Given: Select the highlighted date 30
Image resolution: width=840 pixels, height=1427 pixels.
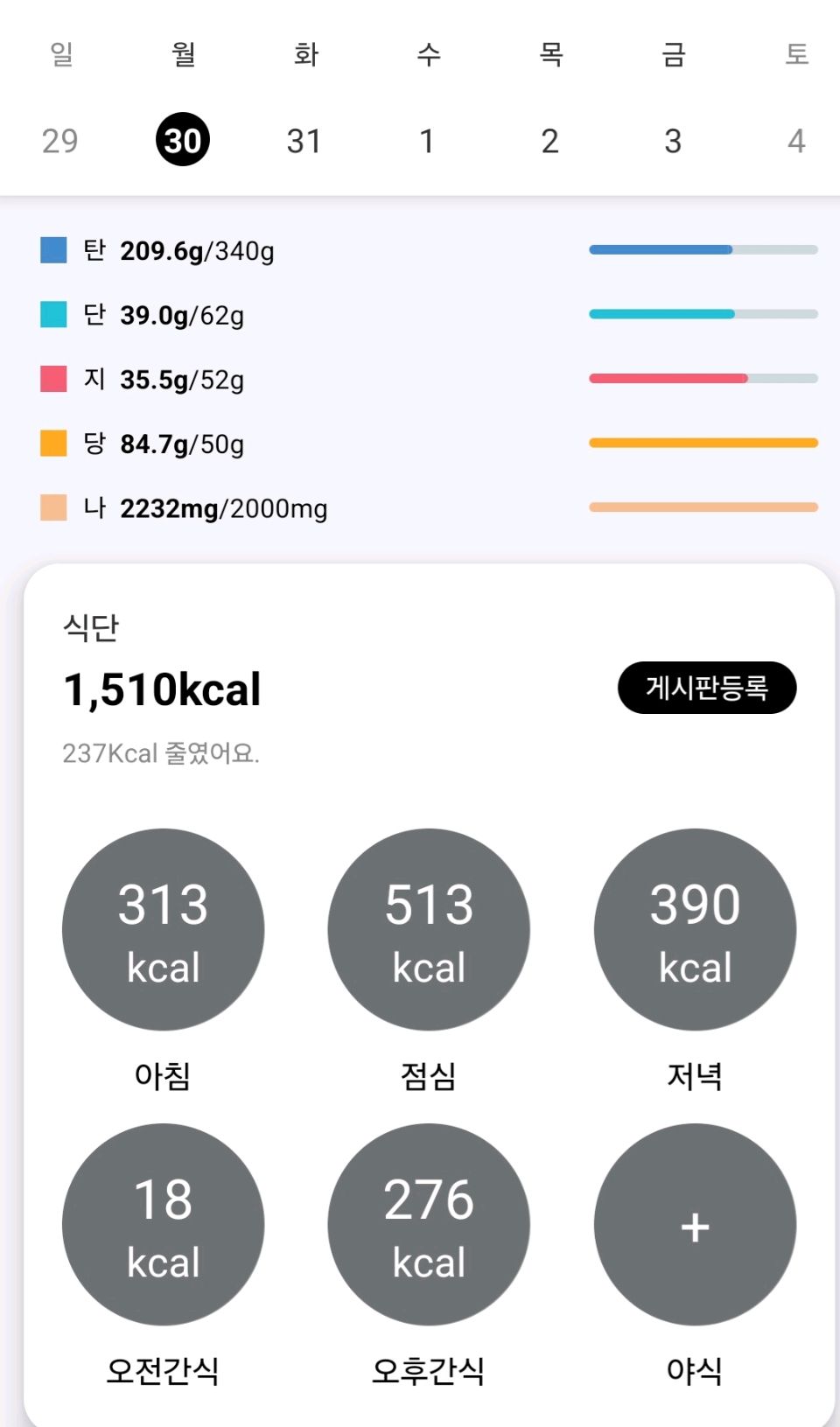Looking at the screenshot, I should point(183,140).
